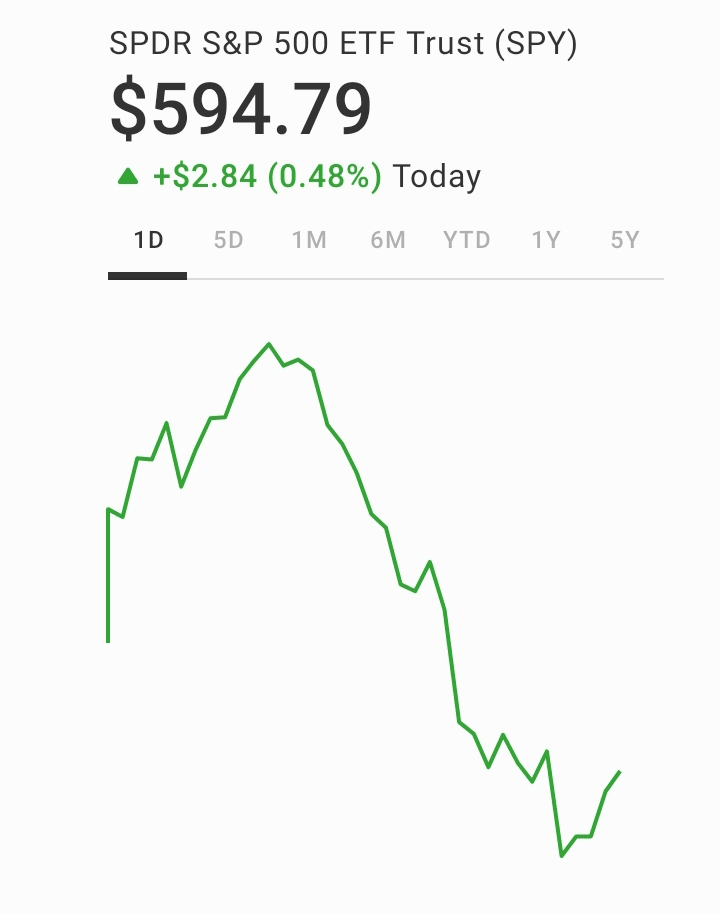
Task: Select the 1D time range
Action: (148, 241)
